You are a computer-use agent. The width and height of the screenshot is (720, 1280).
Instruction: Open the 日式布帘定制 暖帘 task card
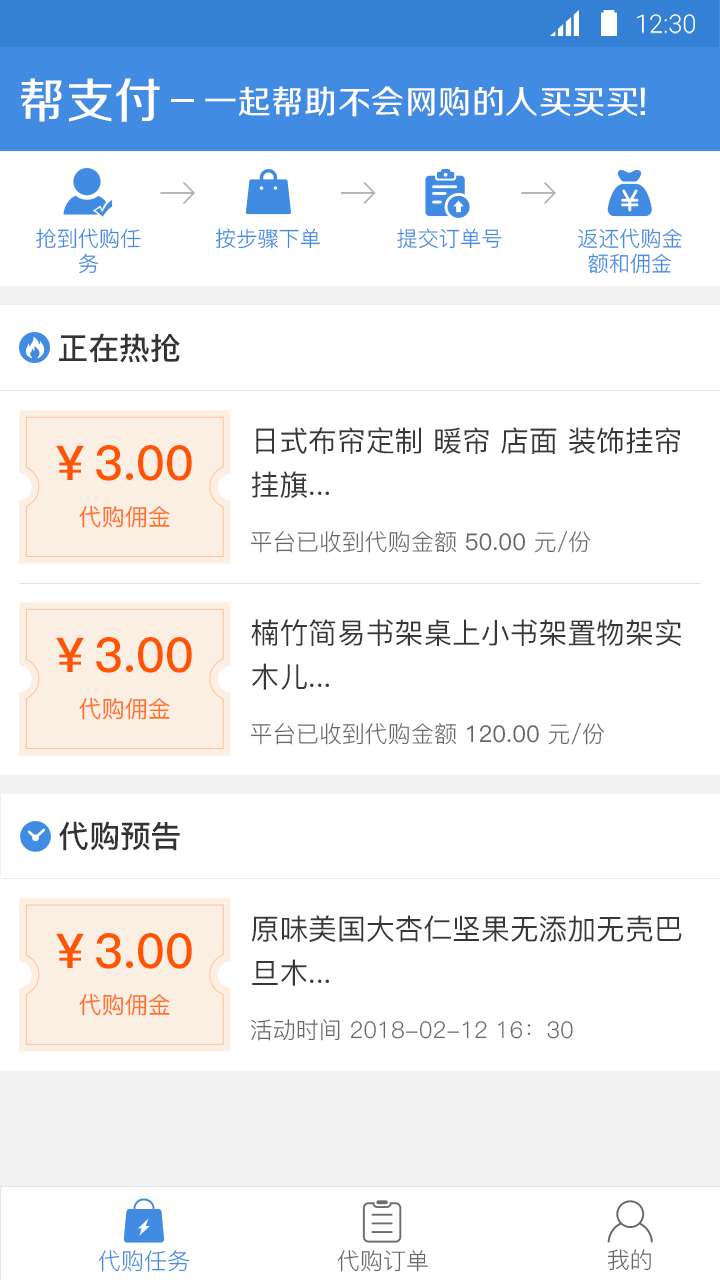click(360, 487)
